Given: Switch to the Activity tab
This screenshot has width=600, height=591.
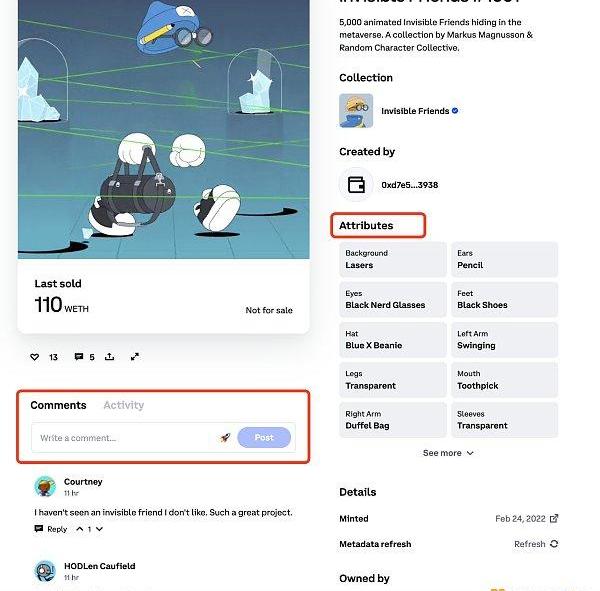Looking at the screenshot, I should pyautogui.click(x=123, y=405).
